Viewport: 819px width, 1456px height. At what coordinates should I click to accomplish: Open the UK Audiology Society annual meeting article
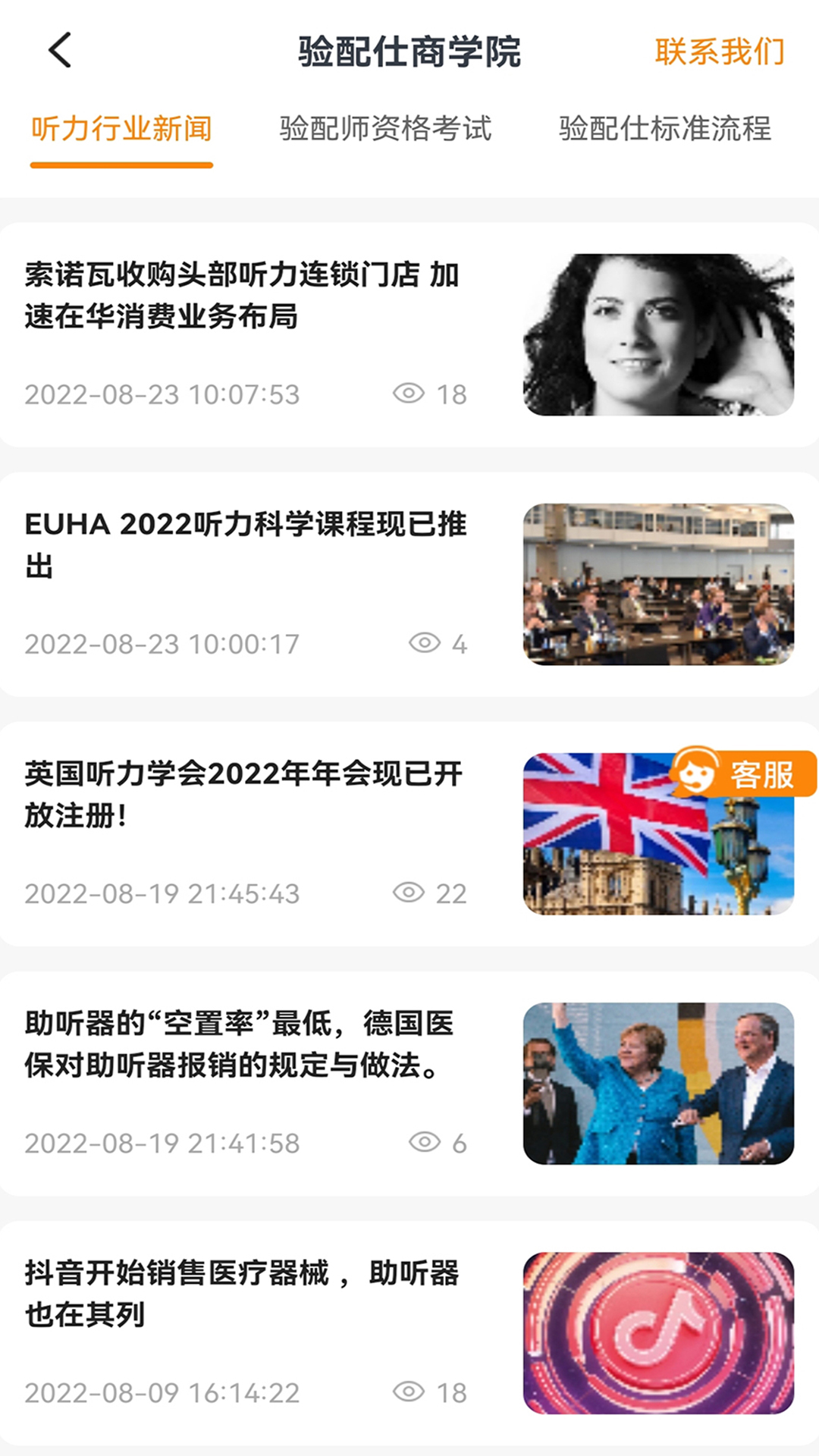point(241,796)
